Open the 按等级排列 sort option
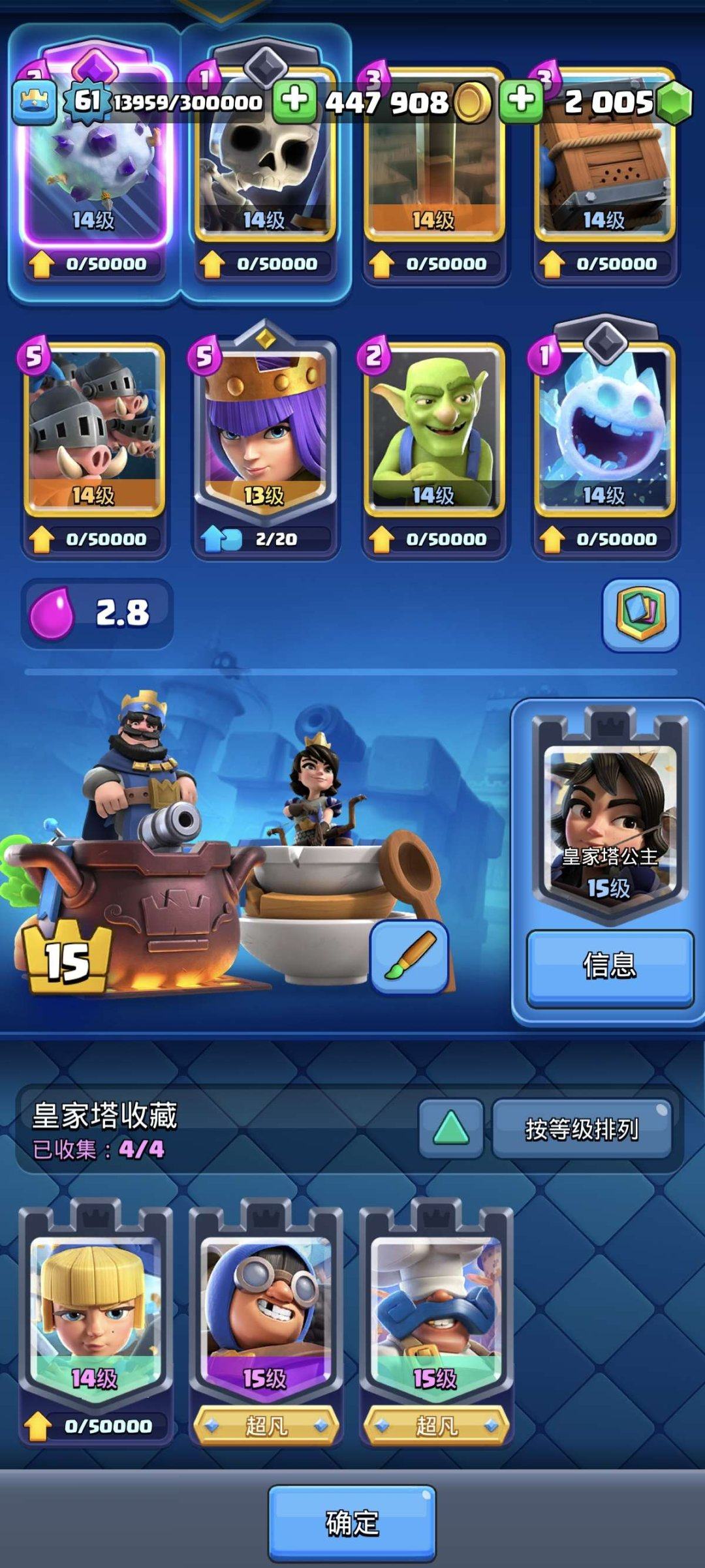This screenshot has height=1568, width=705. (x=581, y=1128)
